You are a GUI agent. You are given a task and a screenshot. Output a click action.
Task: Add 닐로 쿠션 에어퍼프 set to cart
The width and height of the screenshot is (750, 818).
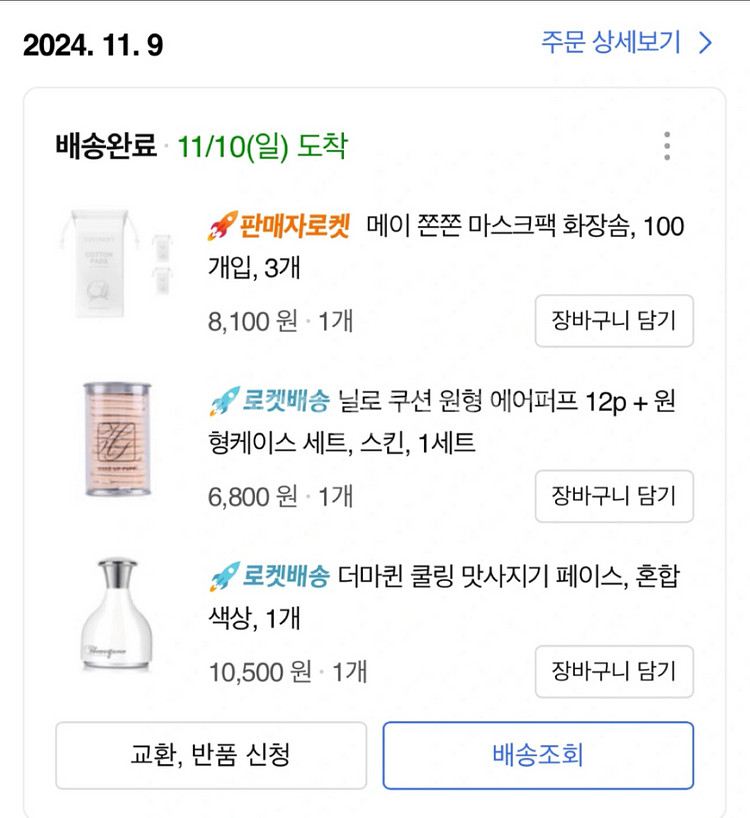click(614, 496)
